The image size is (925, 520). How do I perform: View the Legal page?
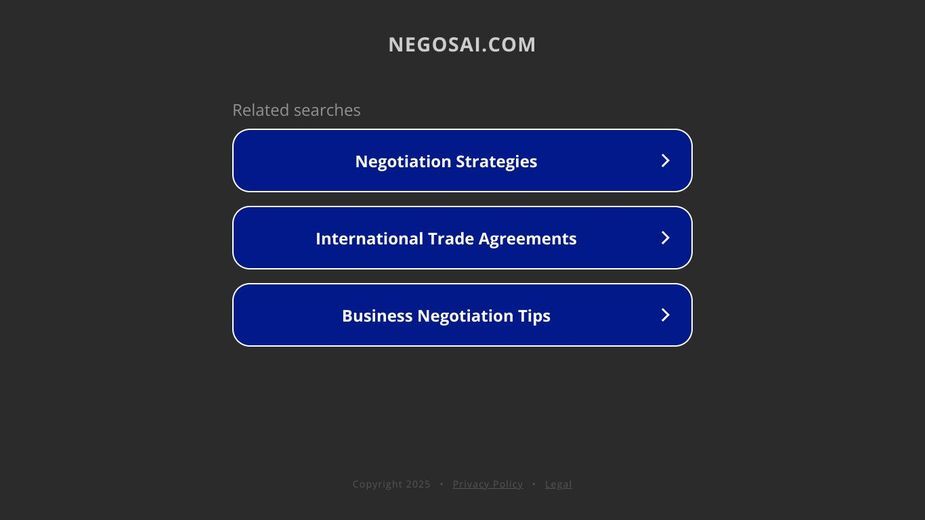tap(558, 484)
